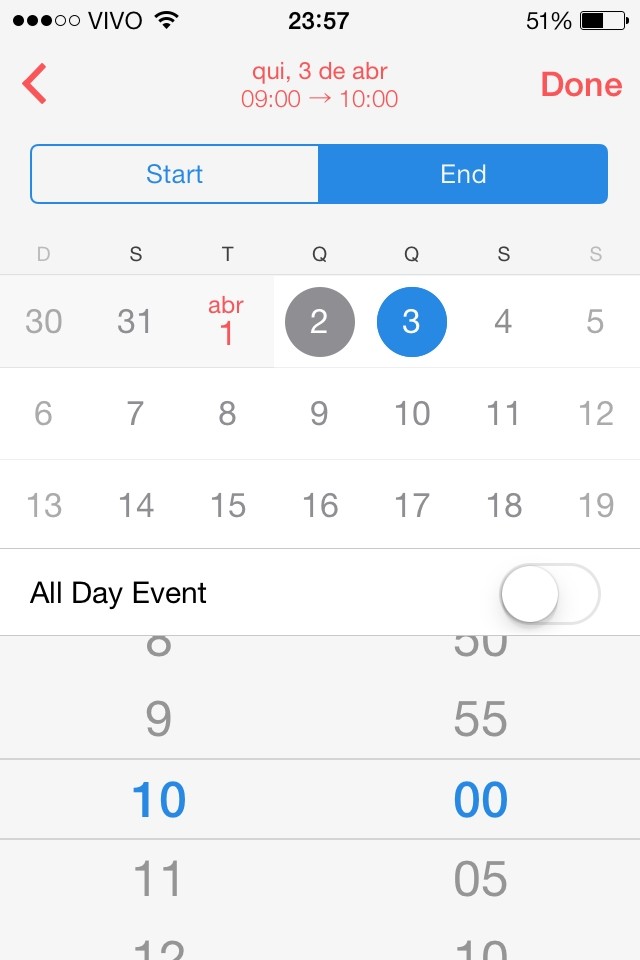Choose hour 11 in the time picker
The image size is (640, 960).
(159, 880)
